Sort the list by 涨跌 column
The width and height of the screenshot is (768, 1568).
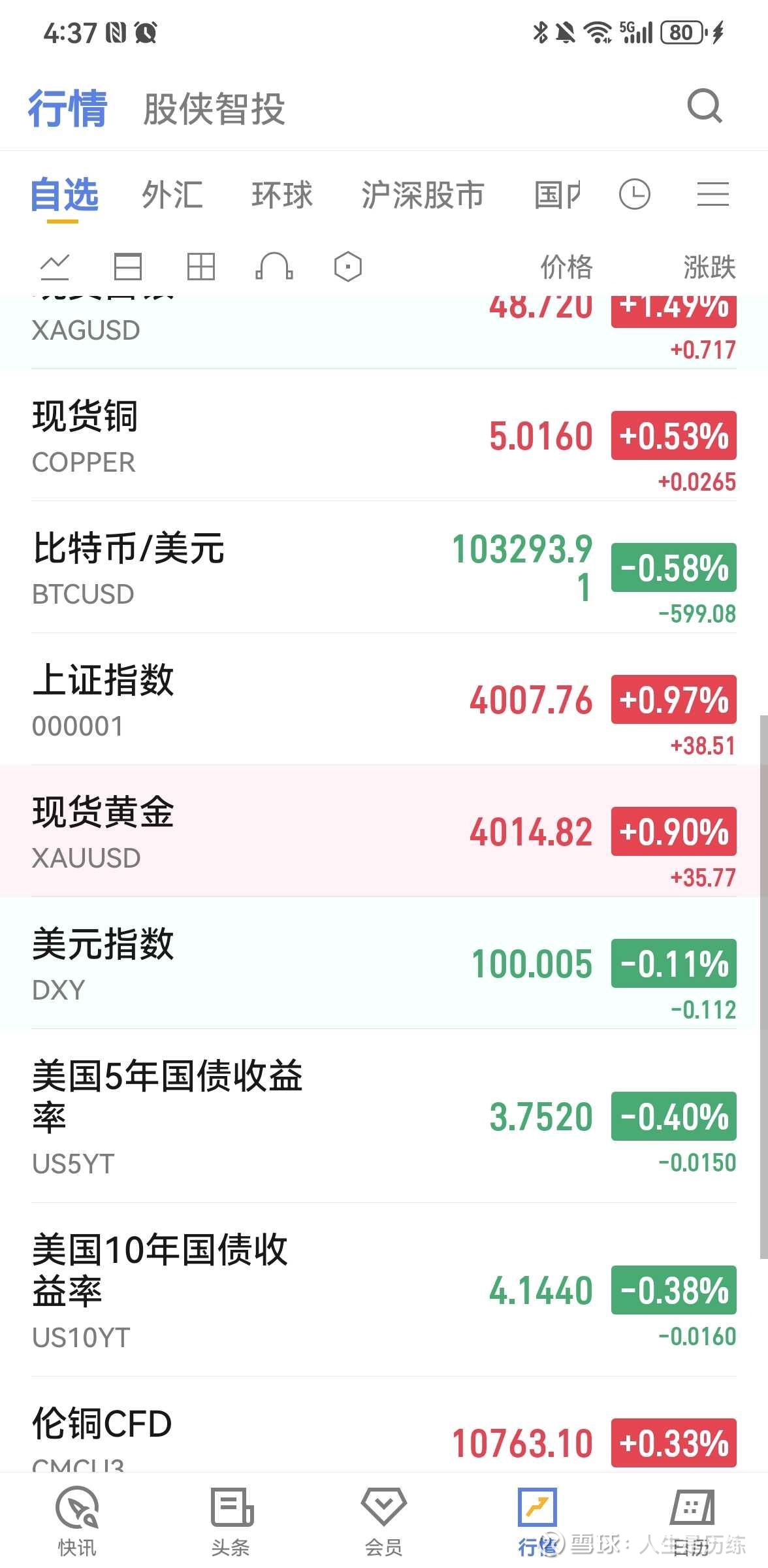[709, 267]
